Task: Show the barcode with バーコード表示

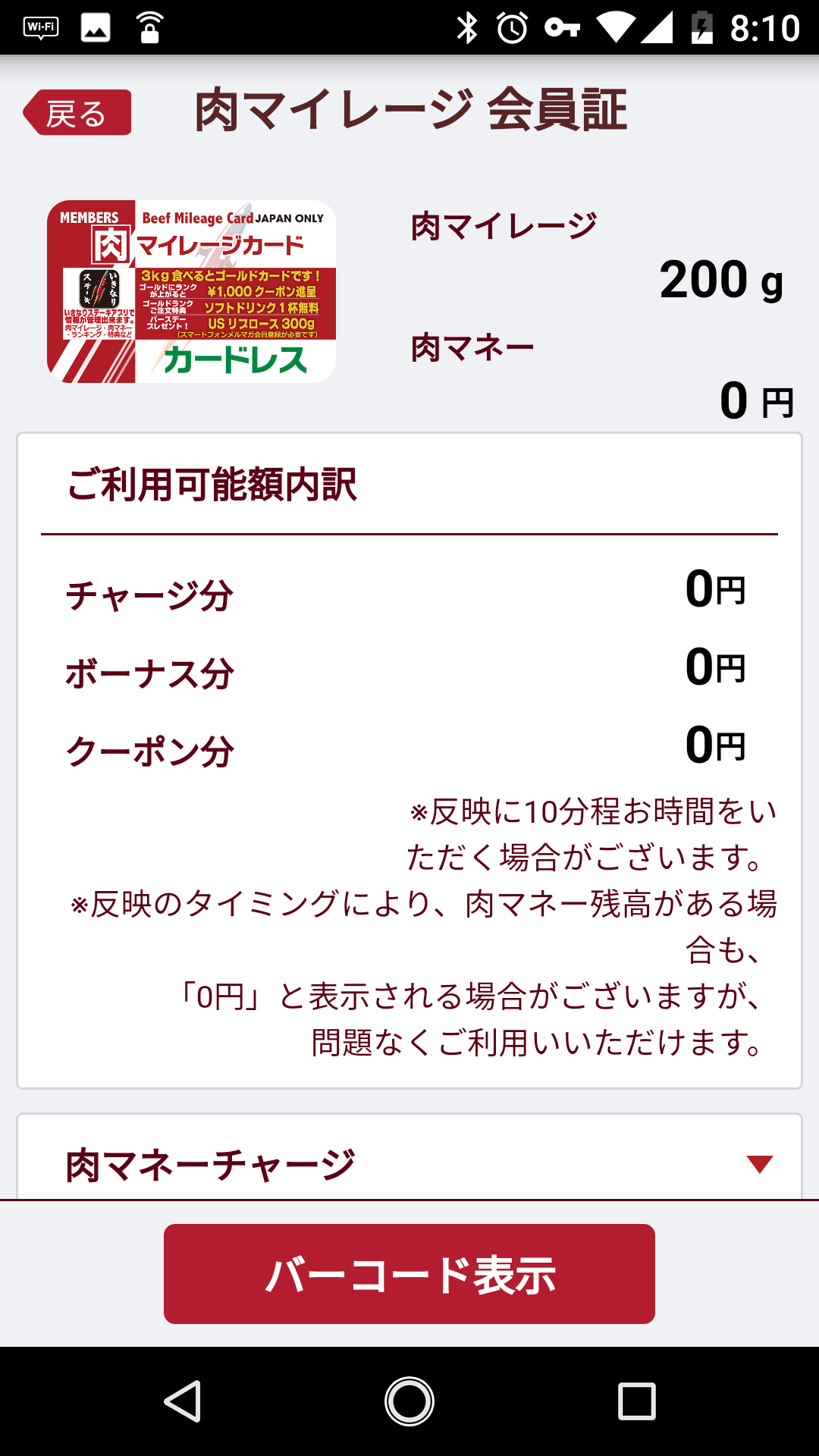Action: point(409,1274)
